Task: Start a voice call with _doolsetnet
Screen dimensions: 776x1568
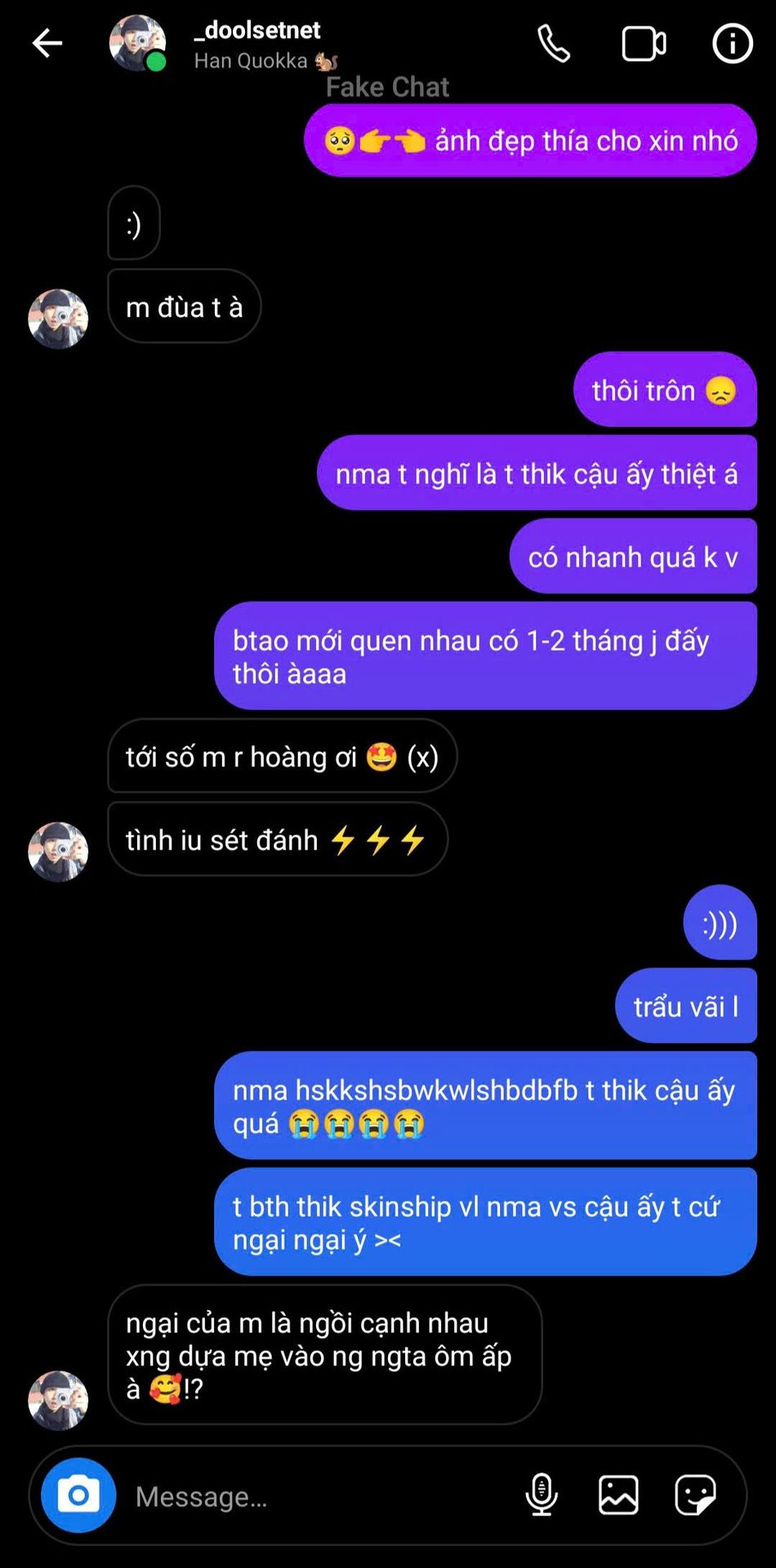Action: click(553, 43)
